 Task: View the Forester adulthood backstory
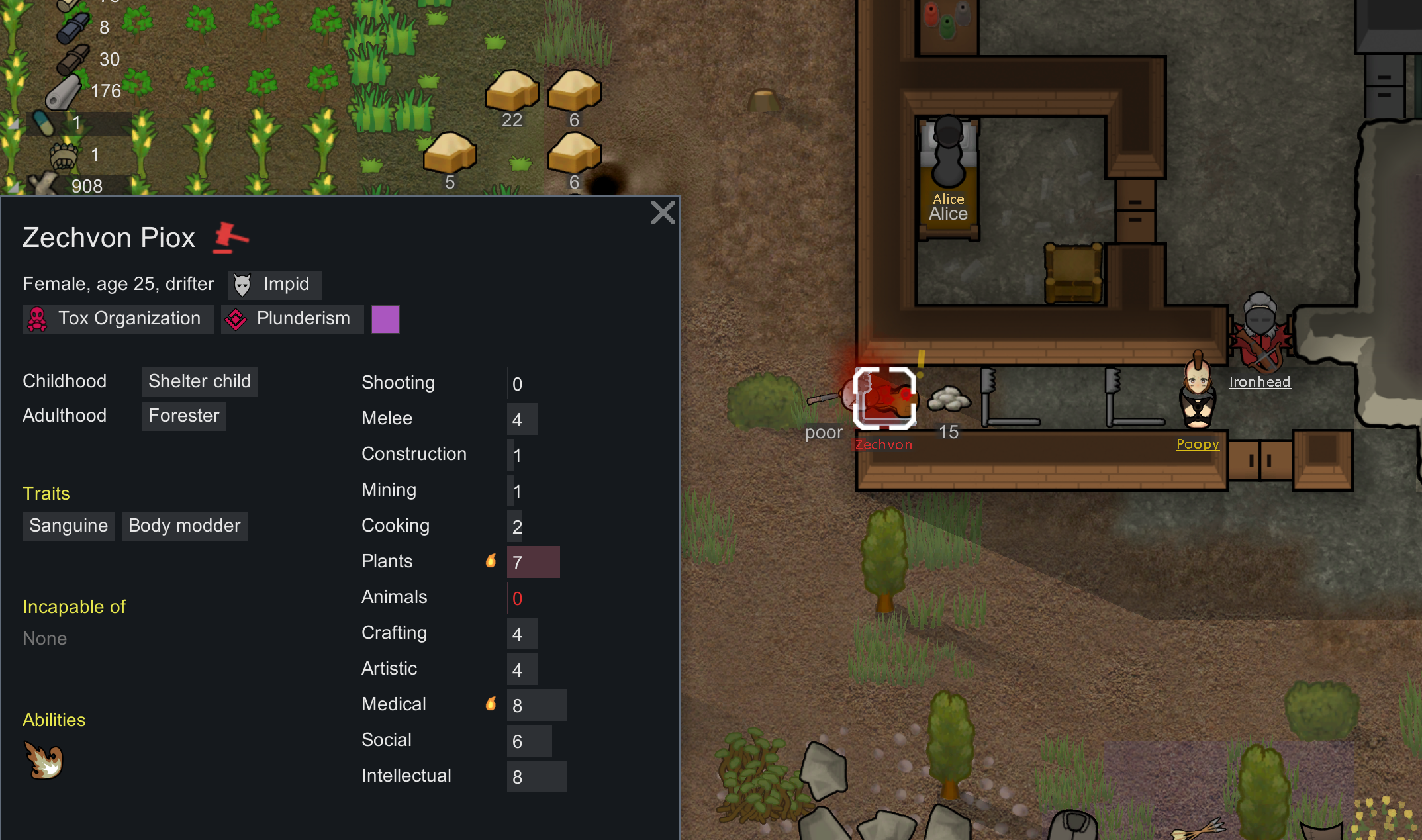point(183,416)
